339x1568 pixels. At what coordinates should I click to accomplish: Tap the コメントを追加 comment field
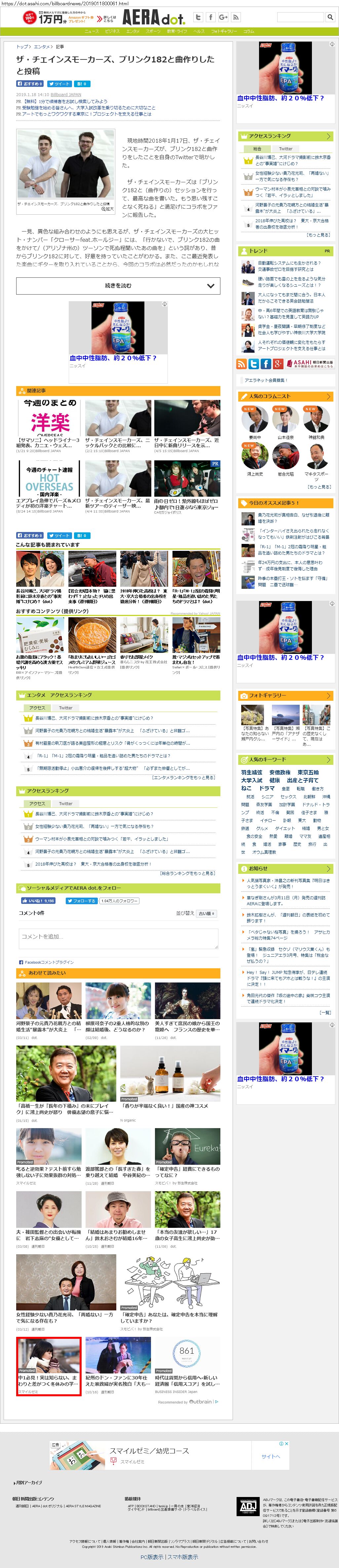tap(118, 938)
